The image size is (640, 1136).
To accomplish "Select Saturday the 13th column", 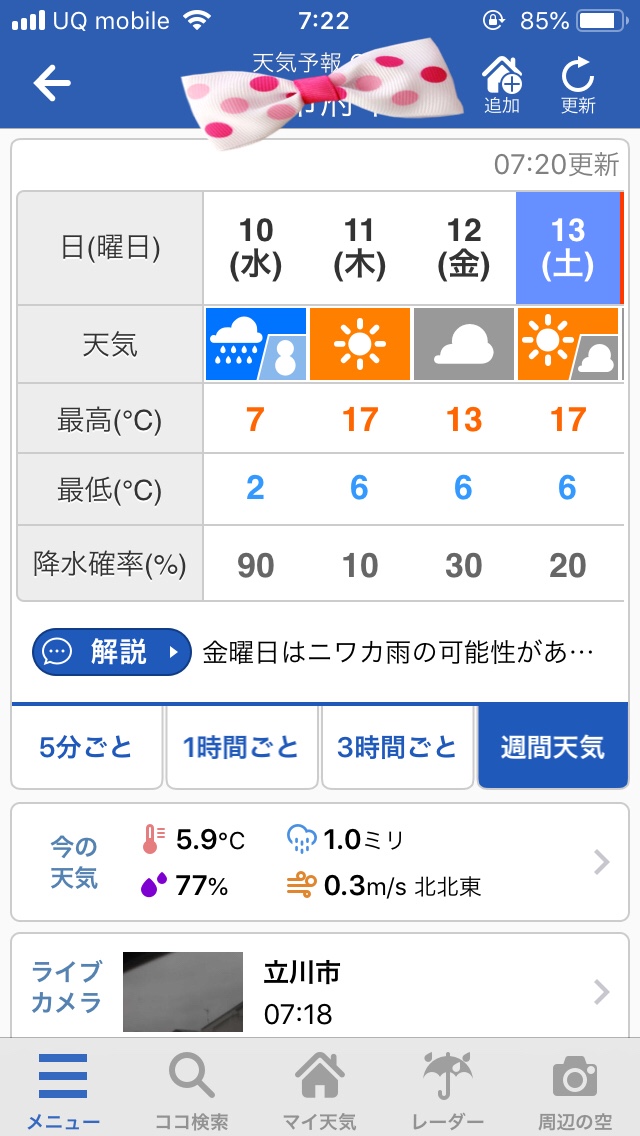I will point(568,247).
